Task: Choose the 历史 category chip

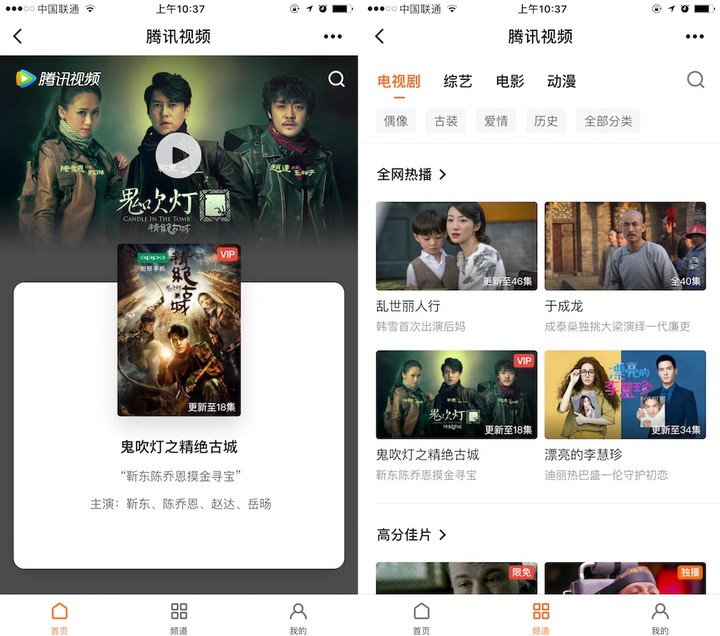Action: [546, 121]
